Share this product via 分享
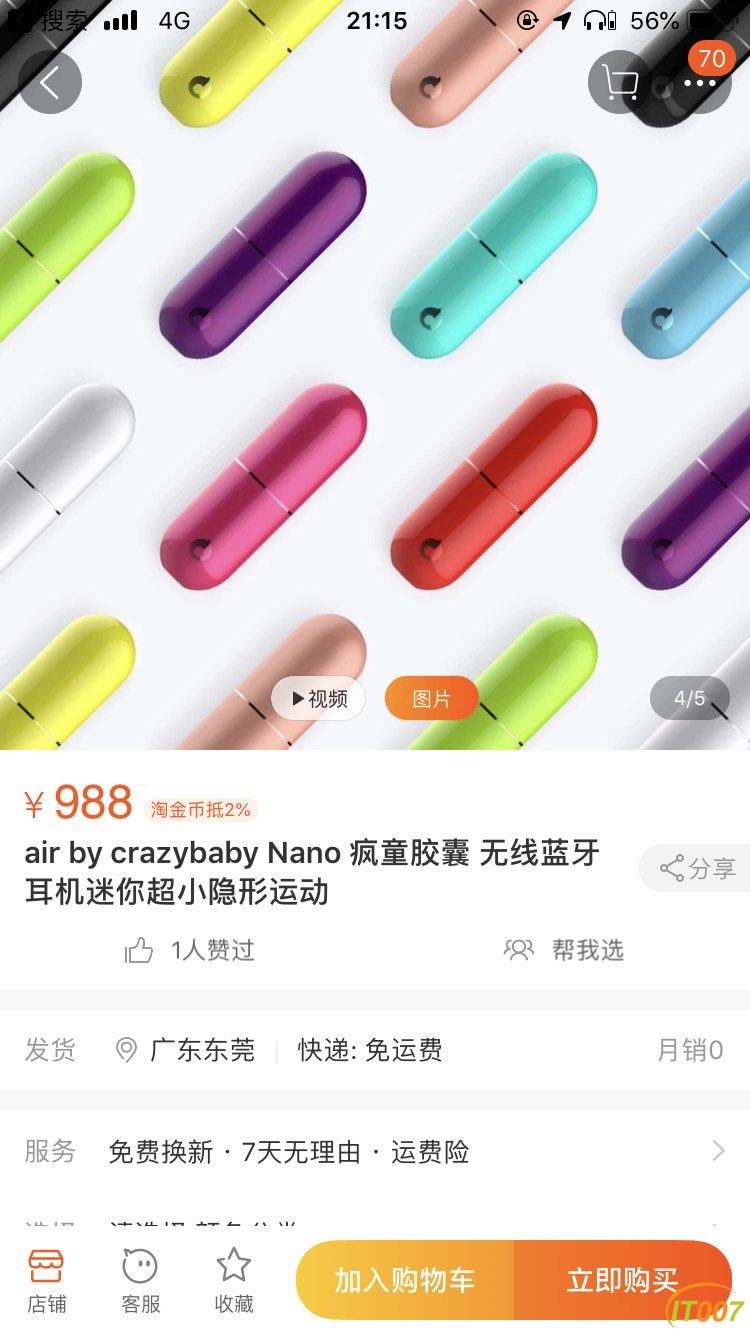The height and width of the screenshot is (1334, 750). click(696, 868)
